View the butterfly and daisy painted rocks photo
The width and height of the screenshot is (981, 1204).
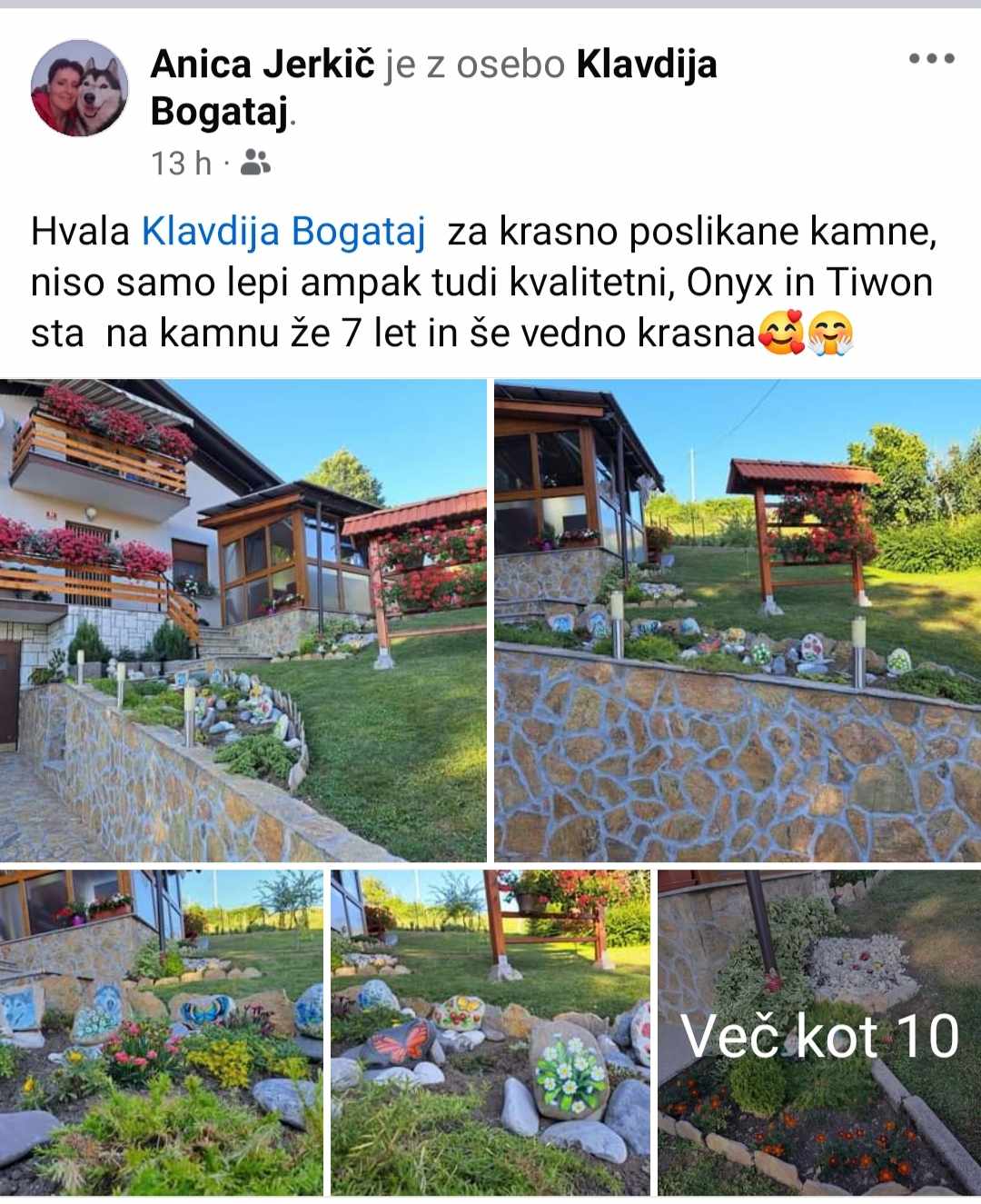[490, 1032]
